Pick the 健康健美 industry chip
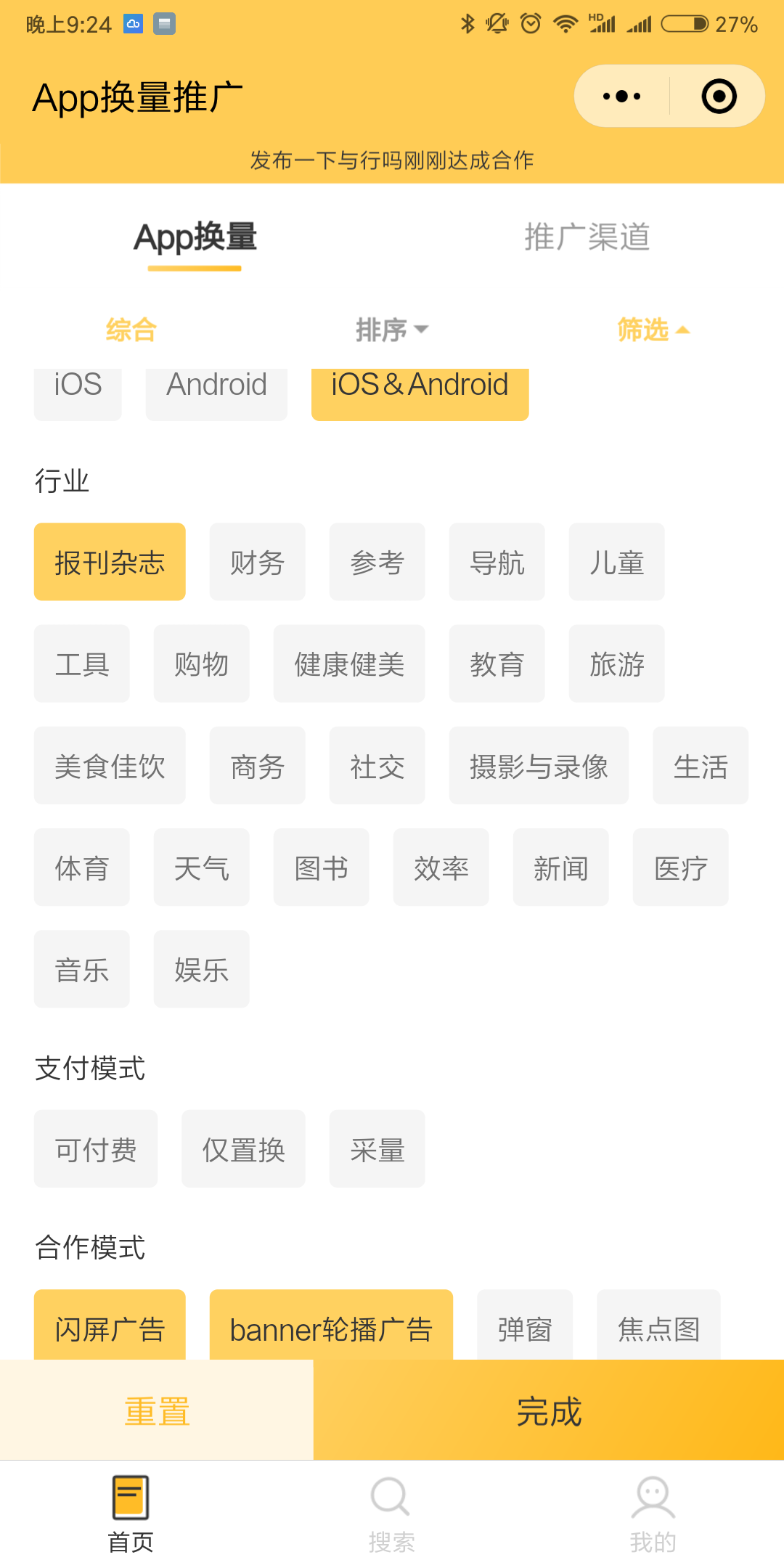Viewport: 784px width, 1568px height. [x=349, y=663]
